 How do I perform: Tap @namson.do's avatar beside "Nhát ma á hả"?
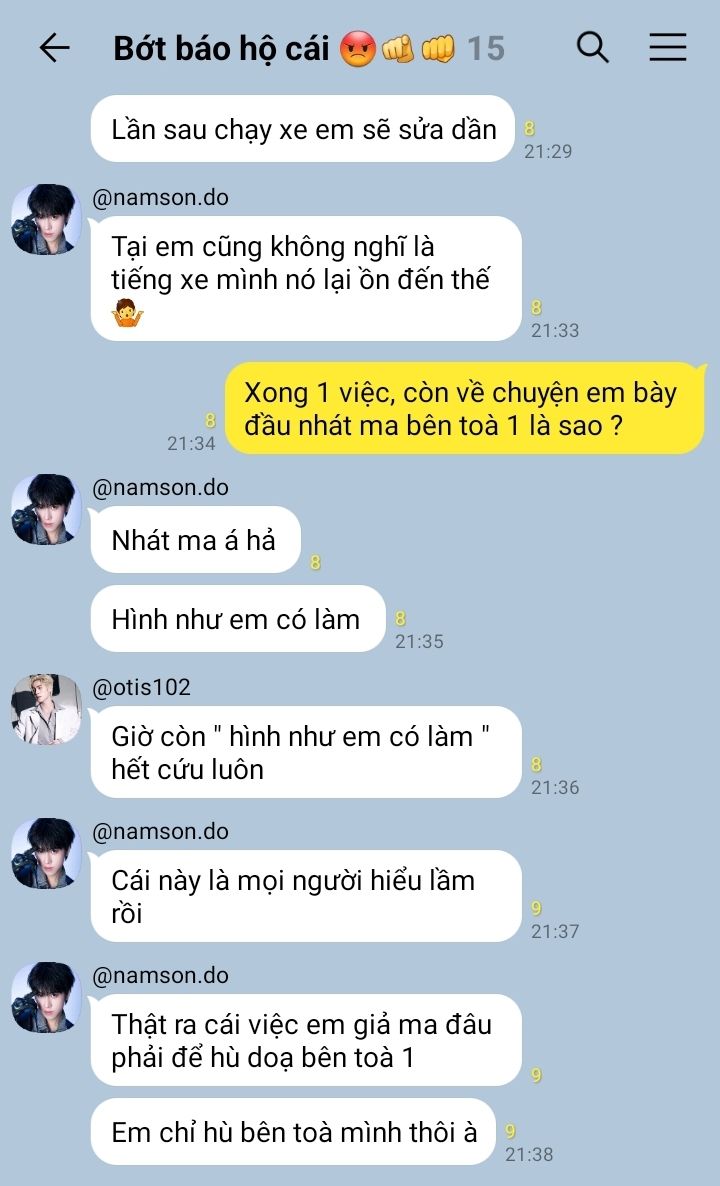pyautogui.click(x=46, y=509)
